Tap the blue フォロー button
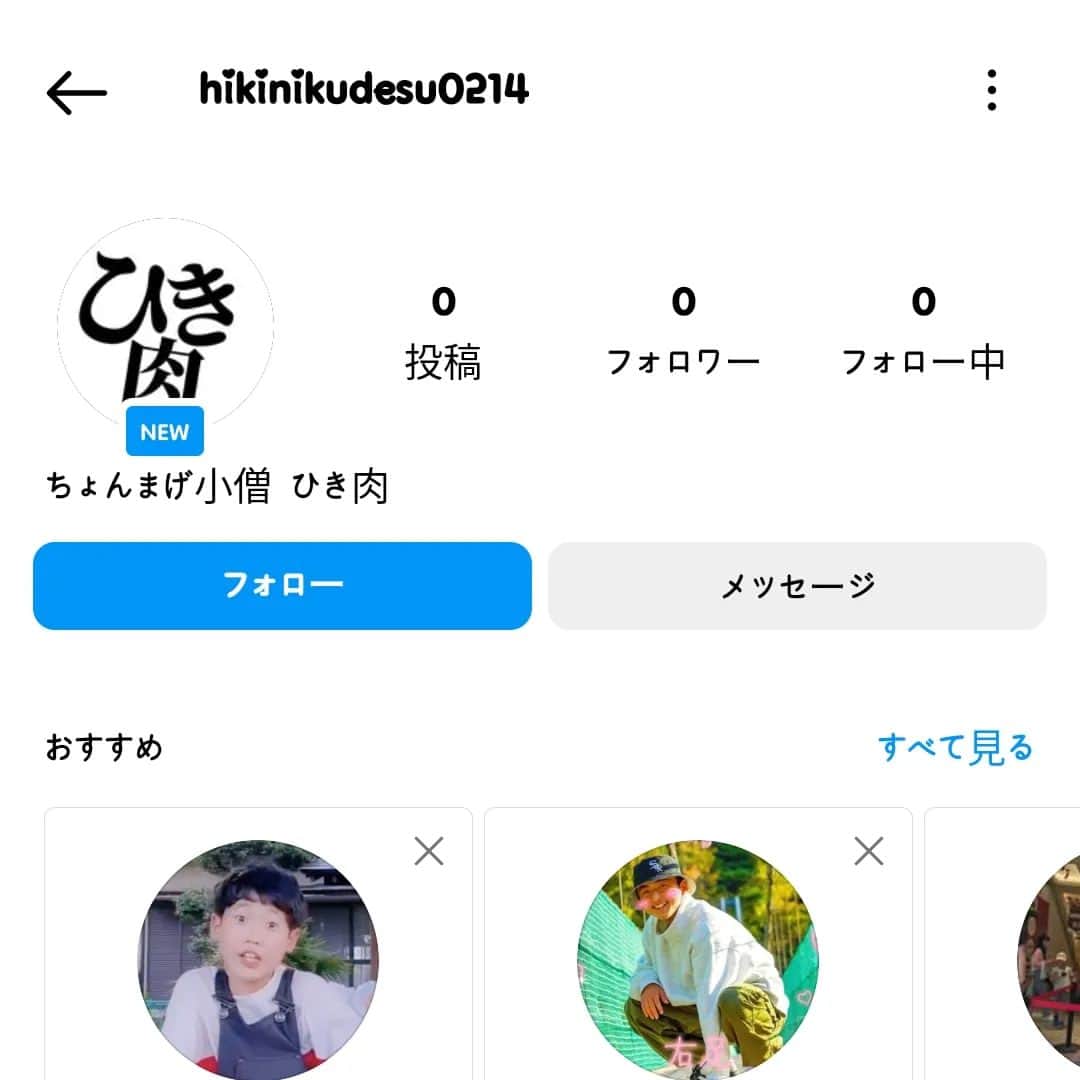The image size is (1080, 1080). [x=282, y=585]
